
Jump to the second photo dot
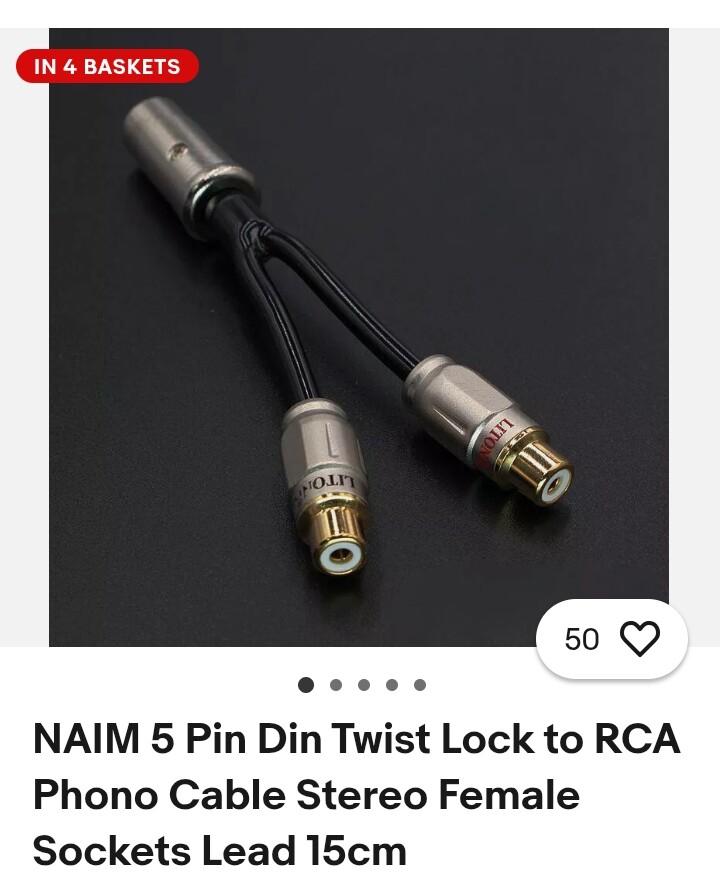tap(336, 685)
